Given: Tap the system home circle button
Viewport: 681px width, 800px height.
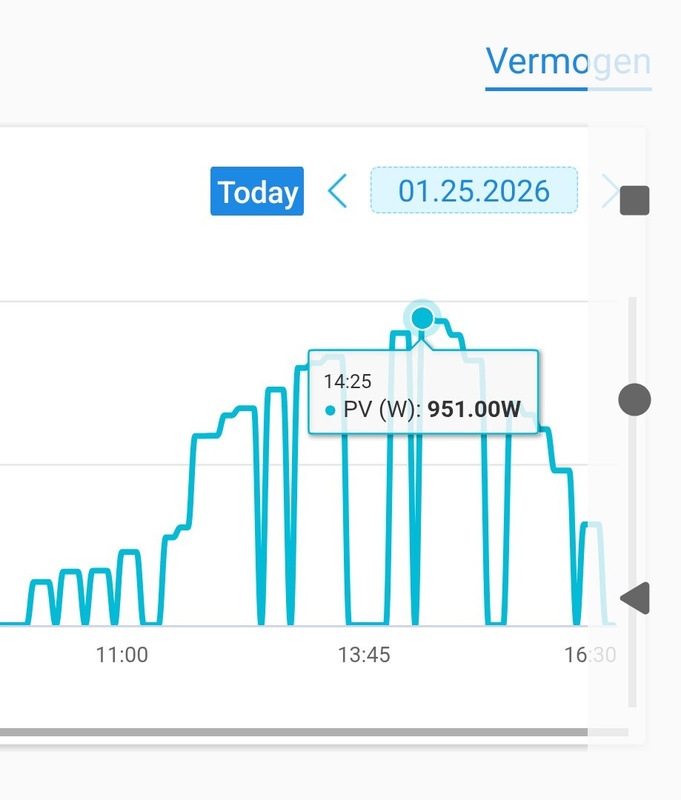Looking at the screenshot, I should [x=635, y=400].
